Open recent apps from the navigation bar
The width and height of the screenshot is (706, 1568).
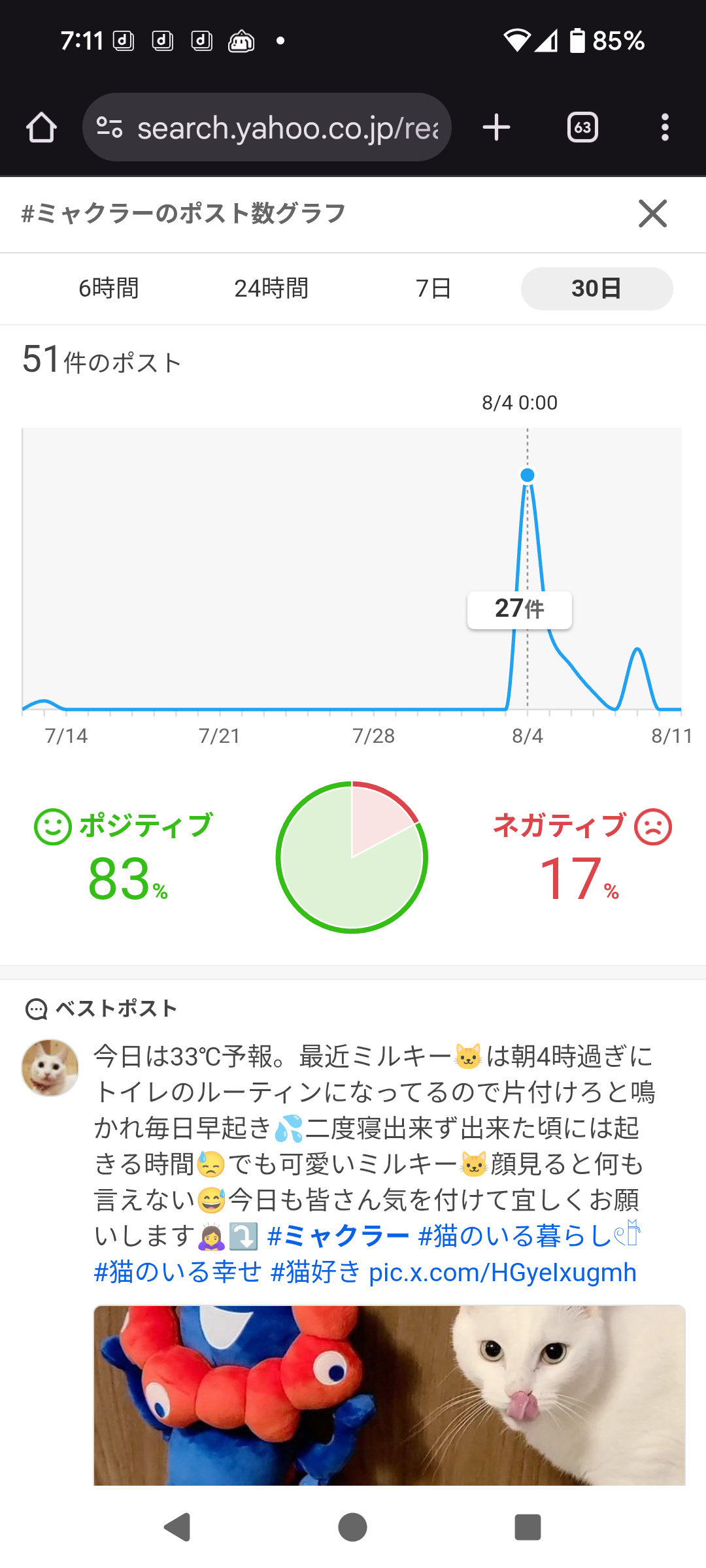pyautogui.click(x=528, y=1527)
